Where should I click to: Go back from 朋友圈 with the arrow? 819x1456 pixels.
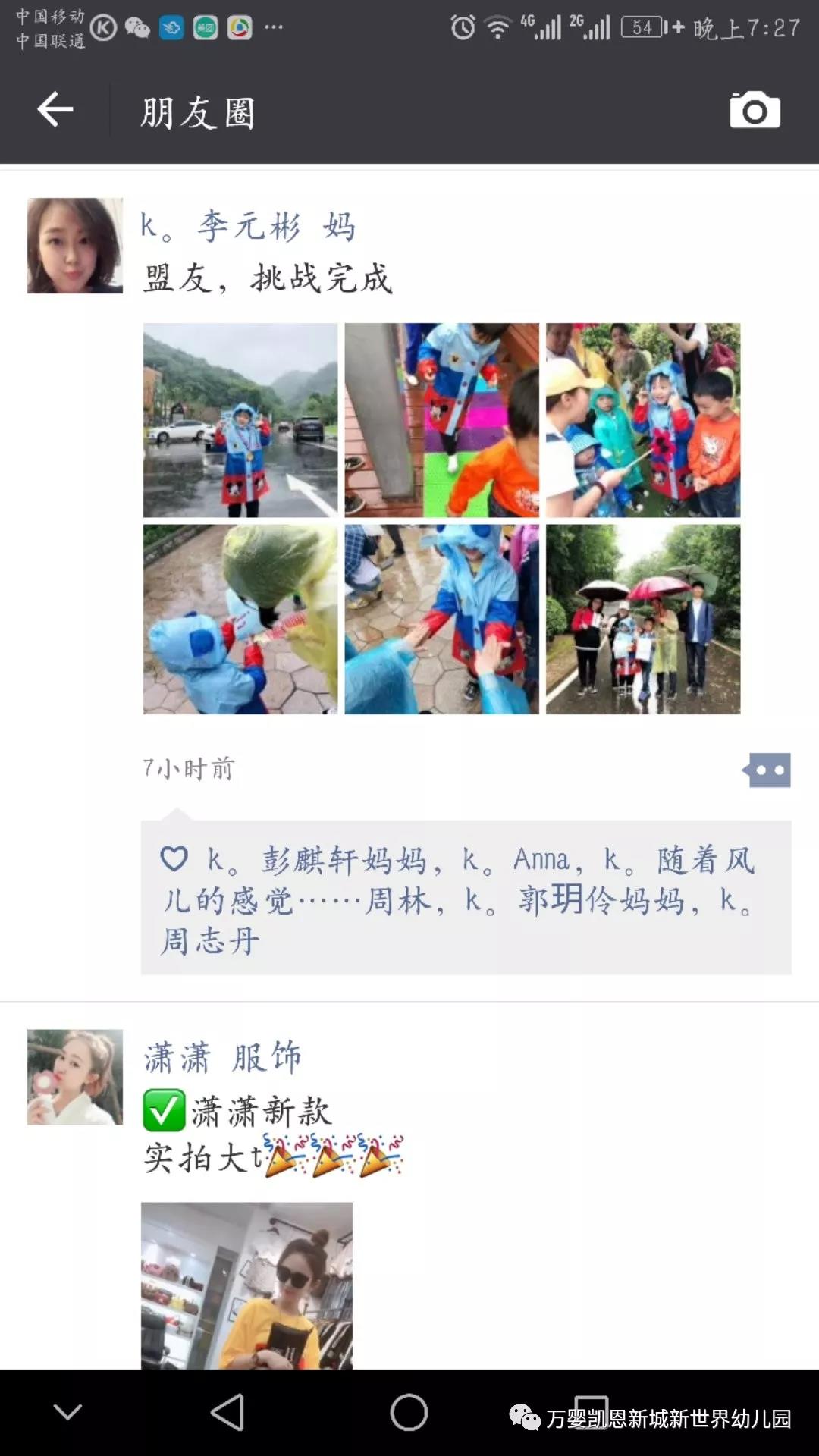pos(55,110)
